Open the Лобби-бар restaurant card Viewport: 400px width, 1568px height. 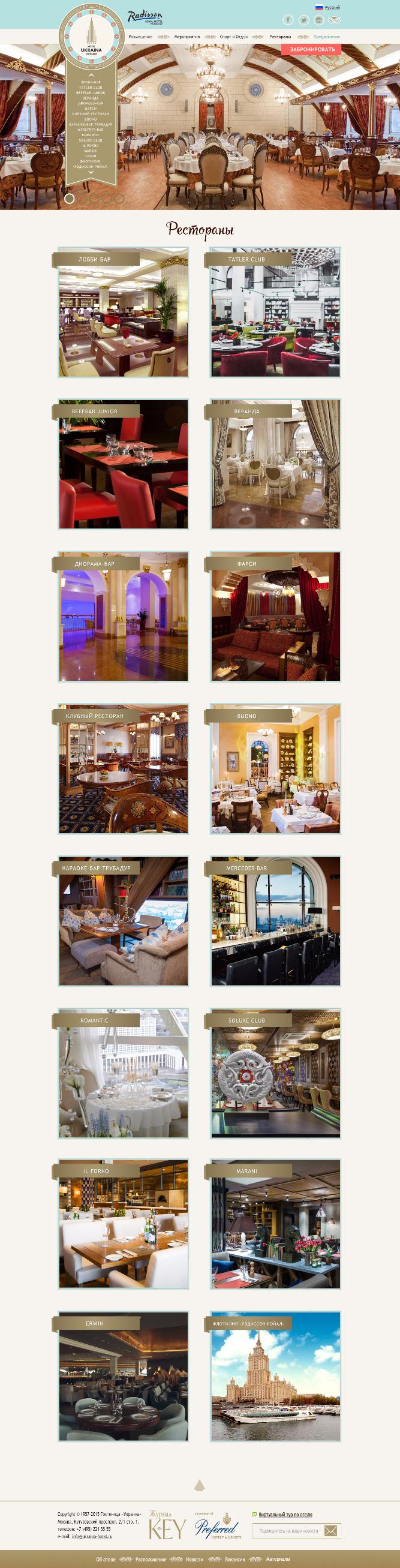[123, 313]
